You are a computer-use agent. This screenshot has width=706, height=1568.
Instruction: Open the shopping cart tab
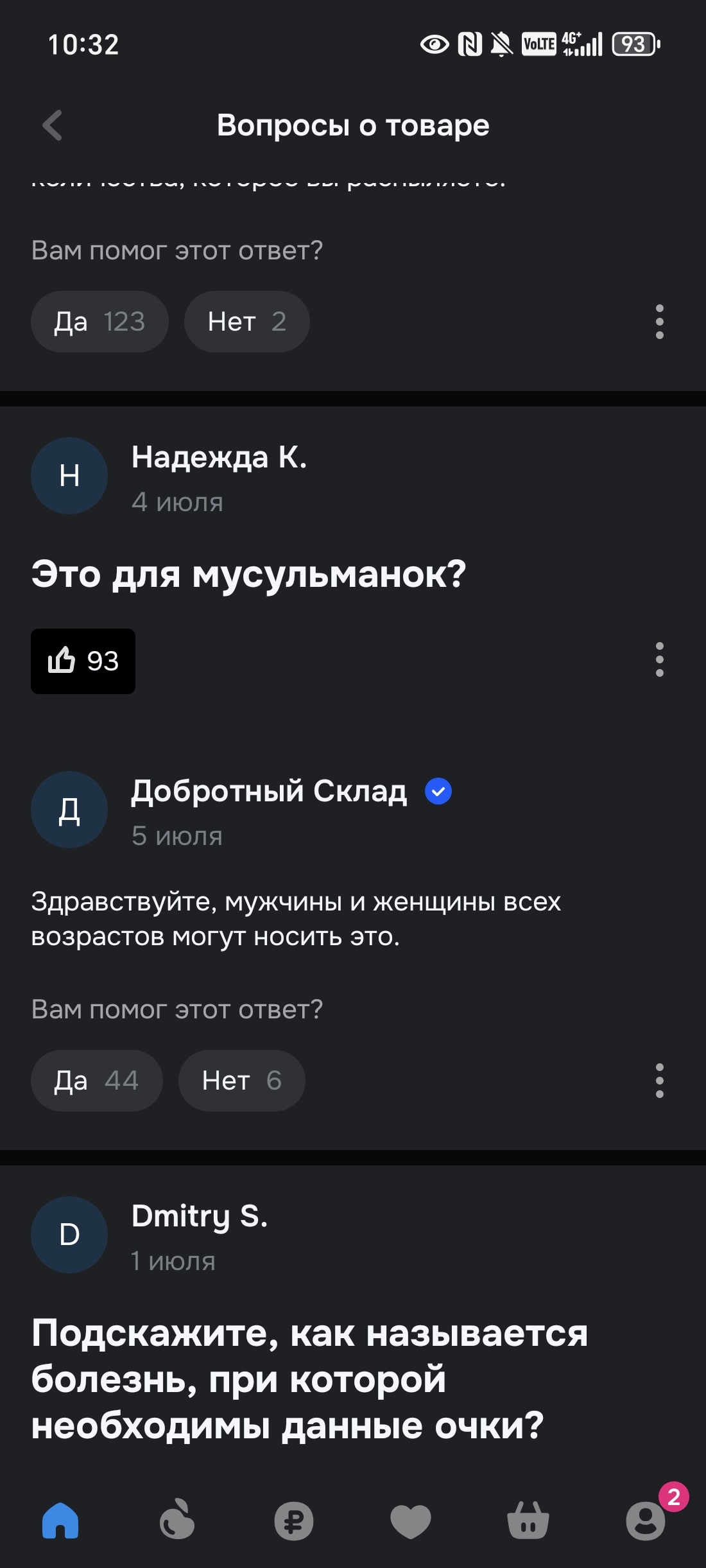(x=528, y=1520)
